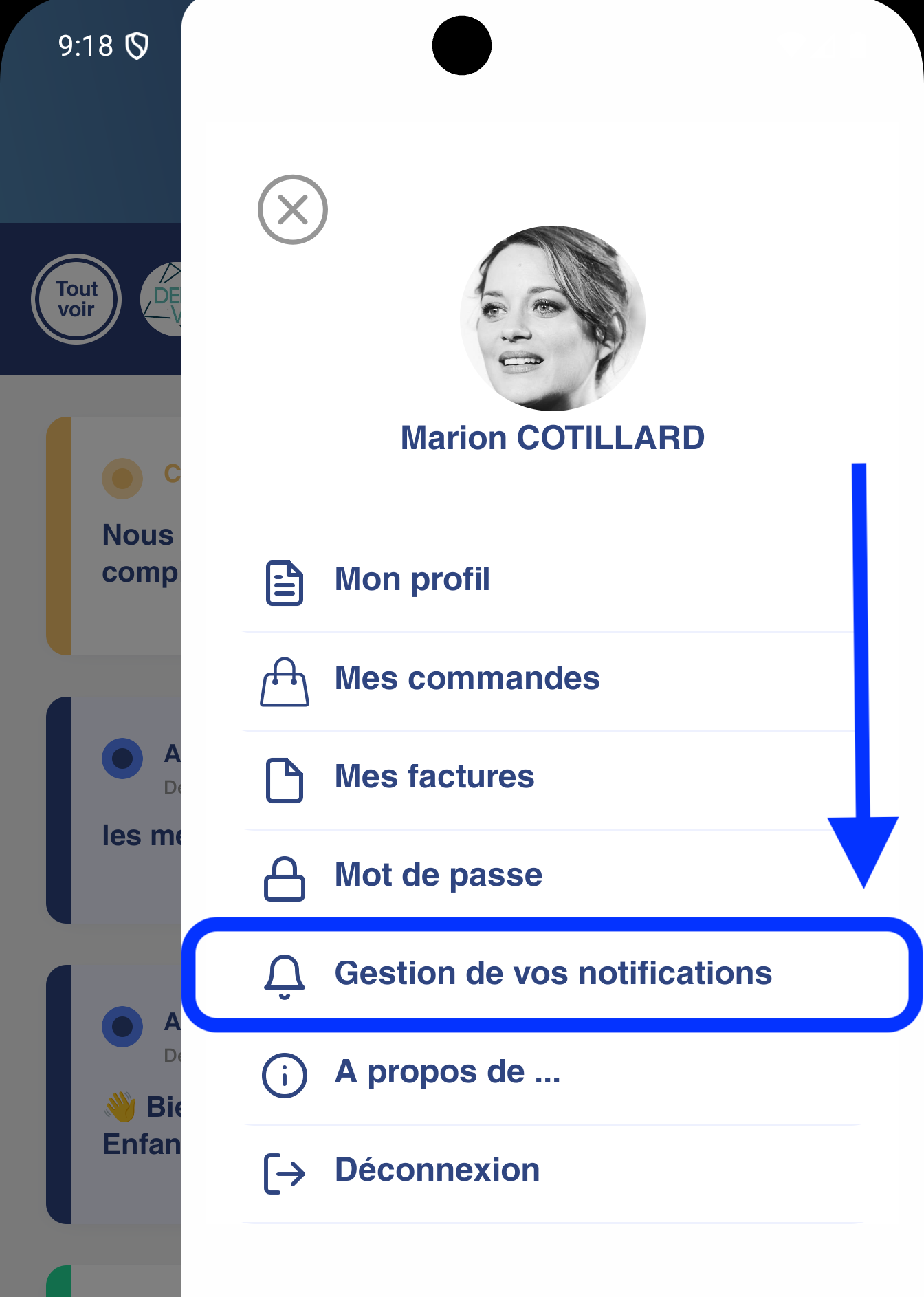Open Gestion de vos notifications
Screen dimensions: 924x1297
[552, 974]
